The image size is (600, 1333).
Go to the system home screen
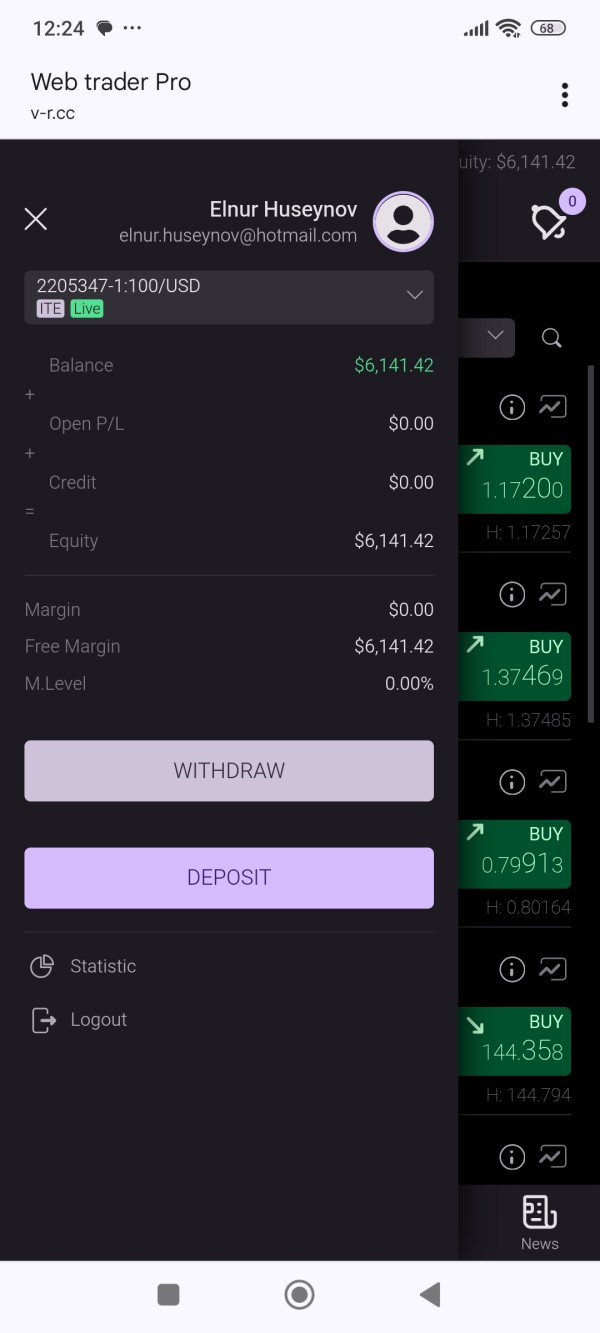tap(299, 1295)
